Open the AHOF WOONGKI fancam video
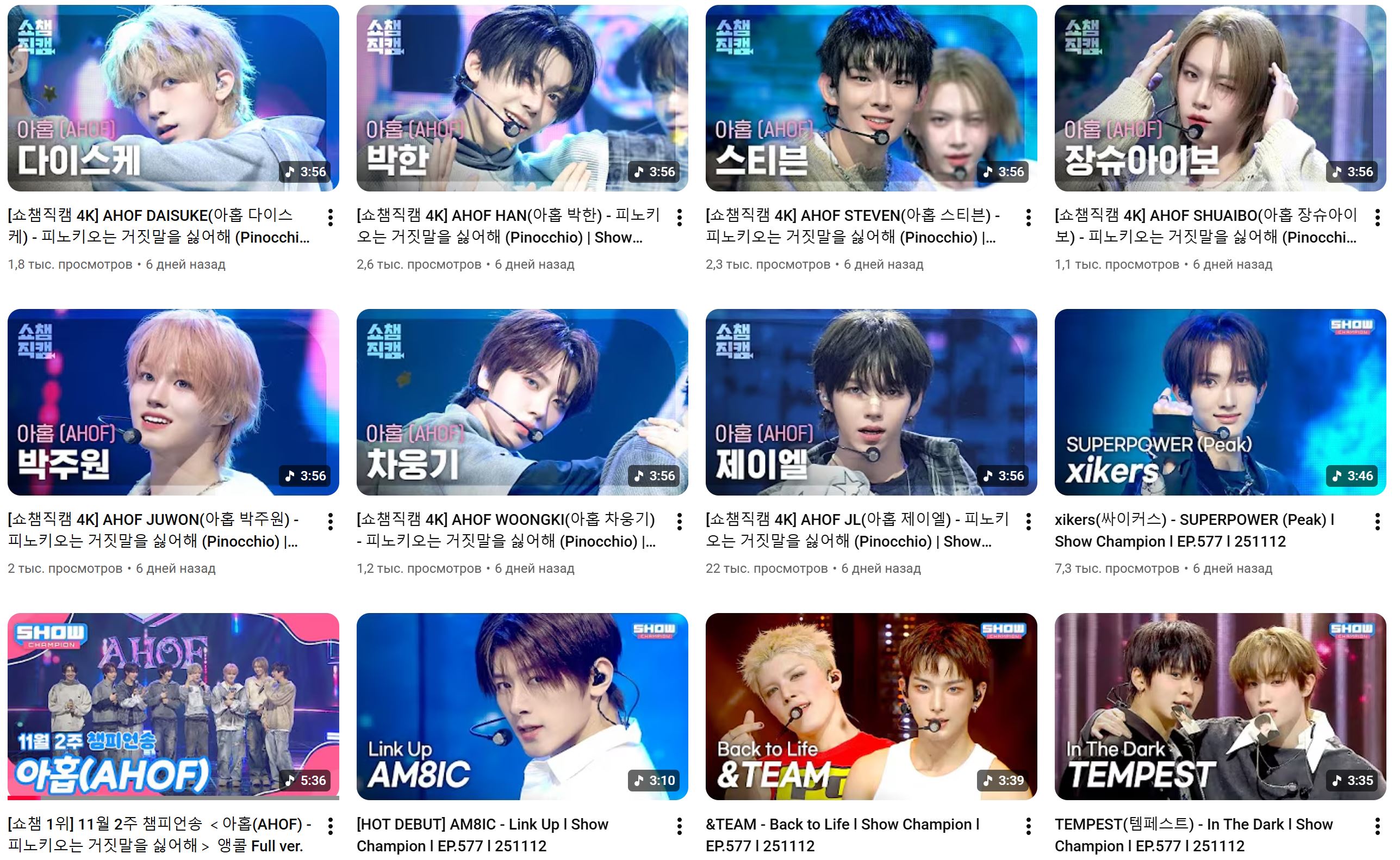 [x=522, y=401]
